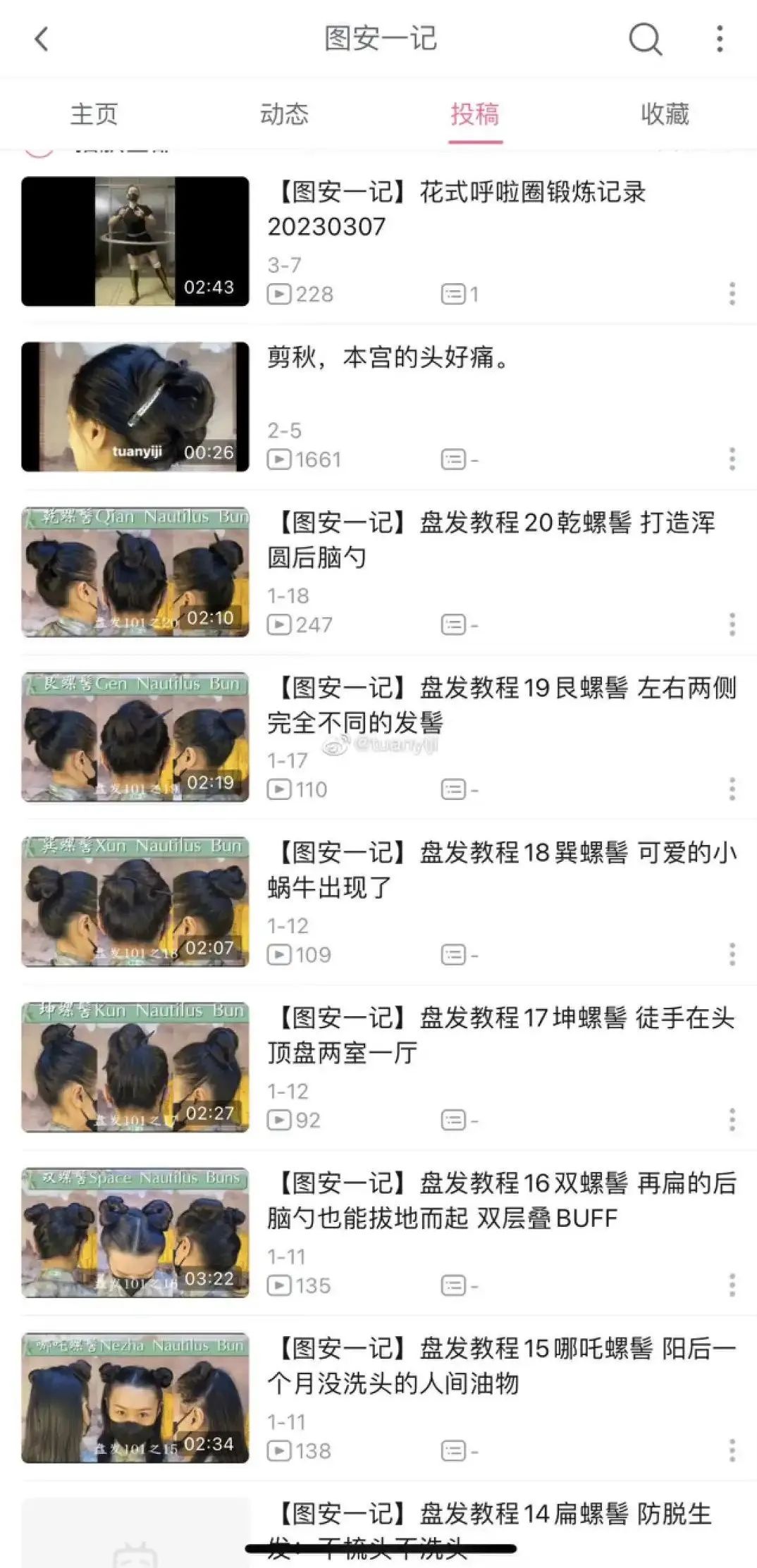Open 盘发教程 18 巽螺髻 video

pyautogui.click(x=135, y=902)
